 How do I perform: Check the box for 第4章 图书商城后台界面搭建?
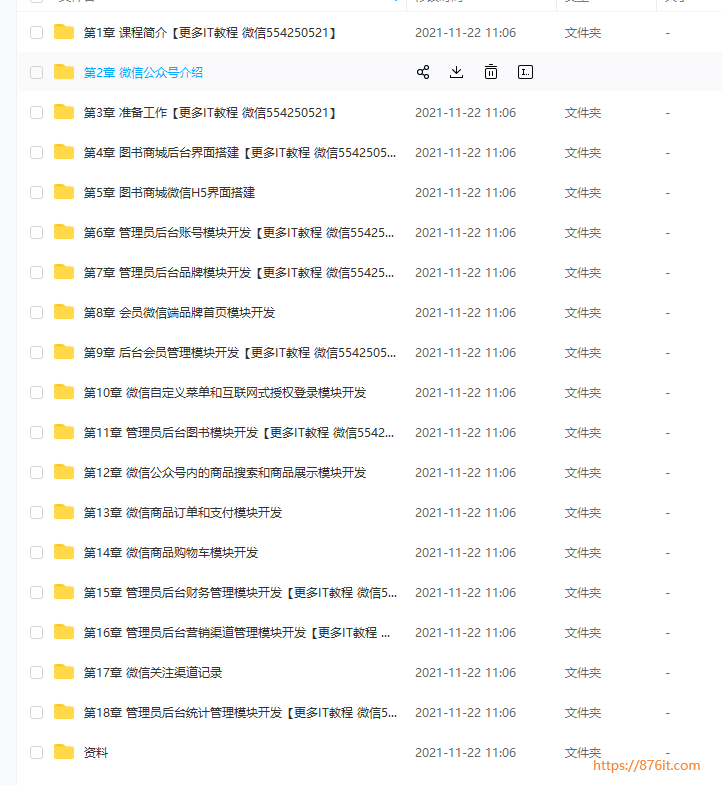(37, 152)
